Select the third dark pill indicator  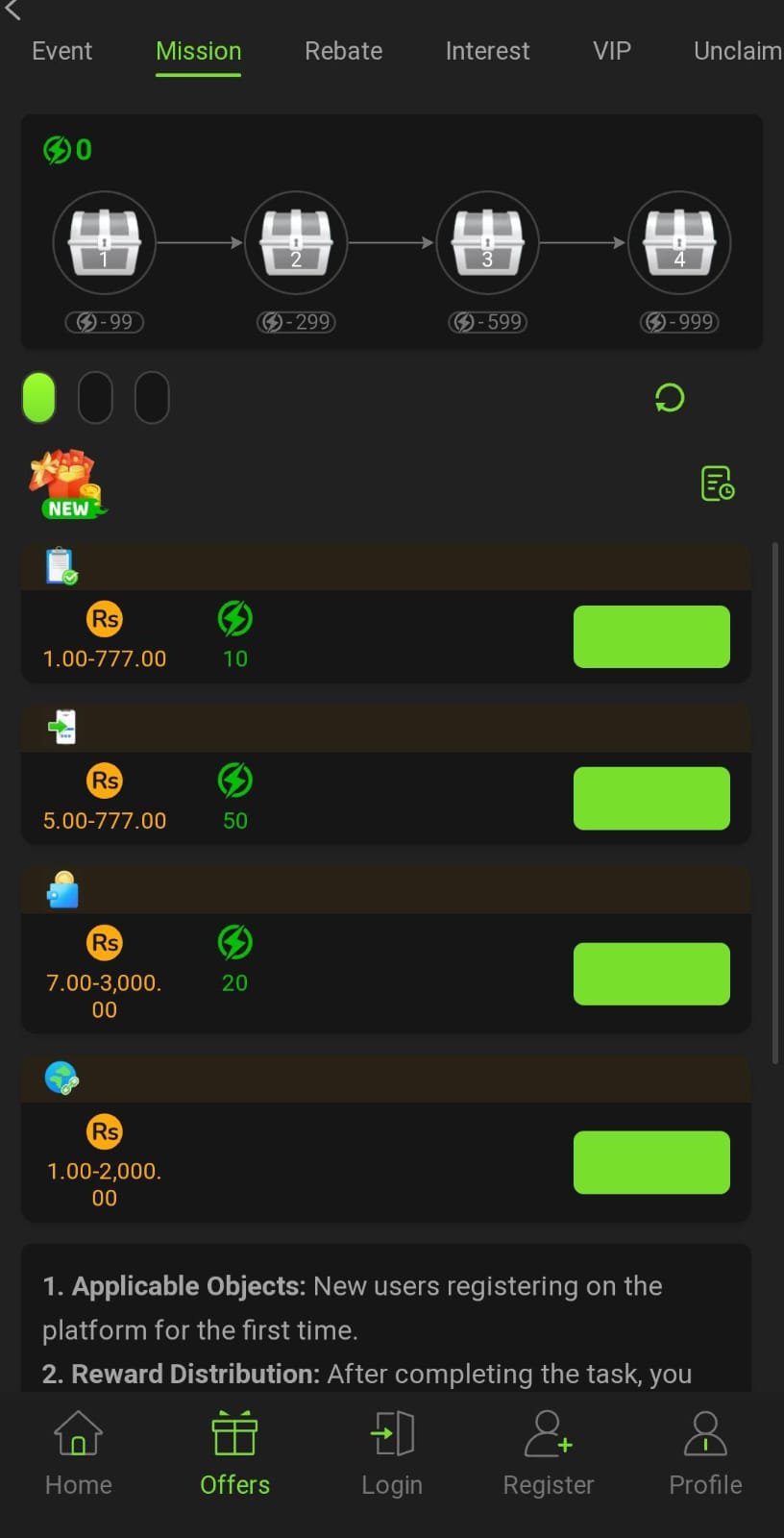click(x=151, y=396)
